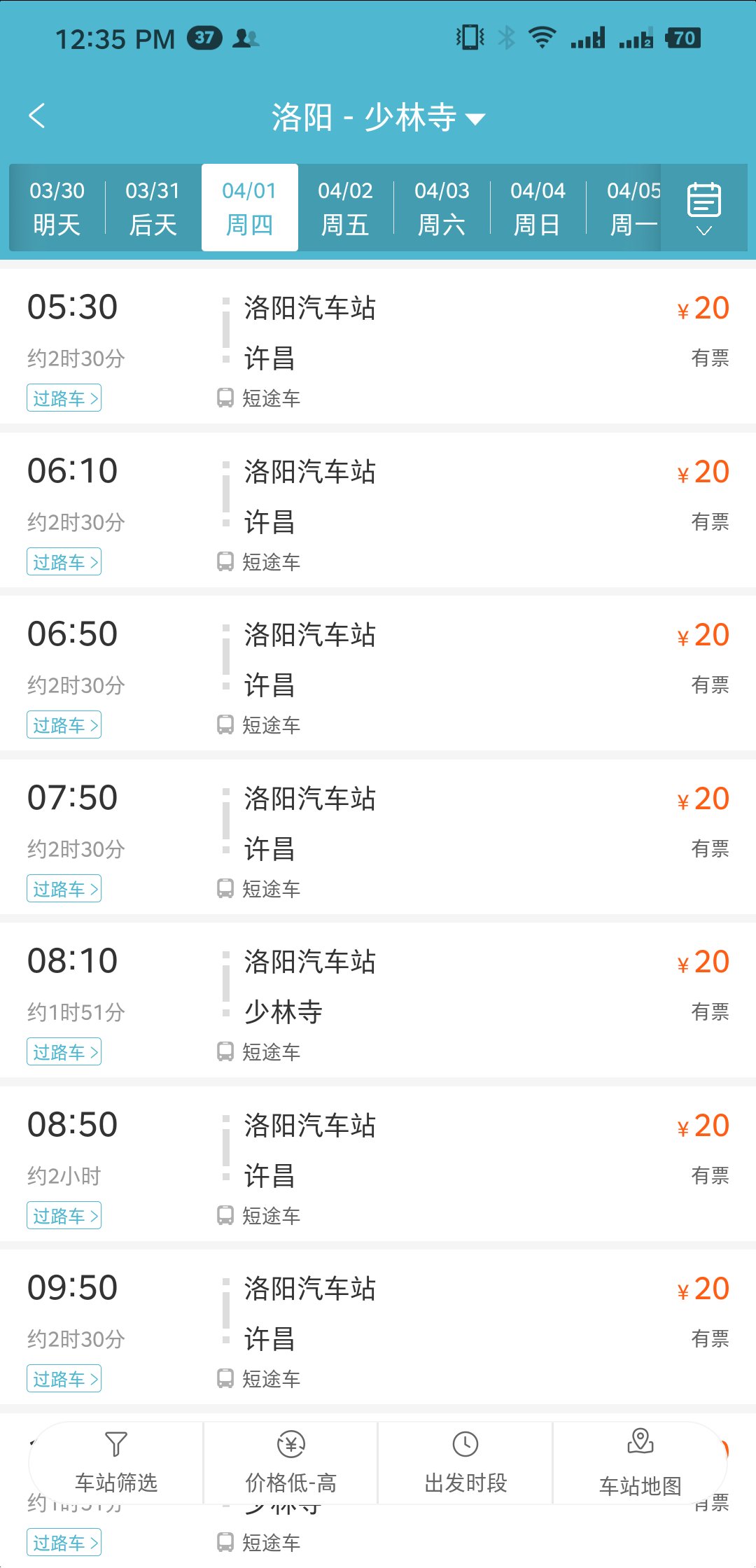Tap 过路车 tag on the 06:50 trip
The height and width of the screenshot is (1568, 756).
pos(64,725)
